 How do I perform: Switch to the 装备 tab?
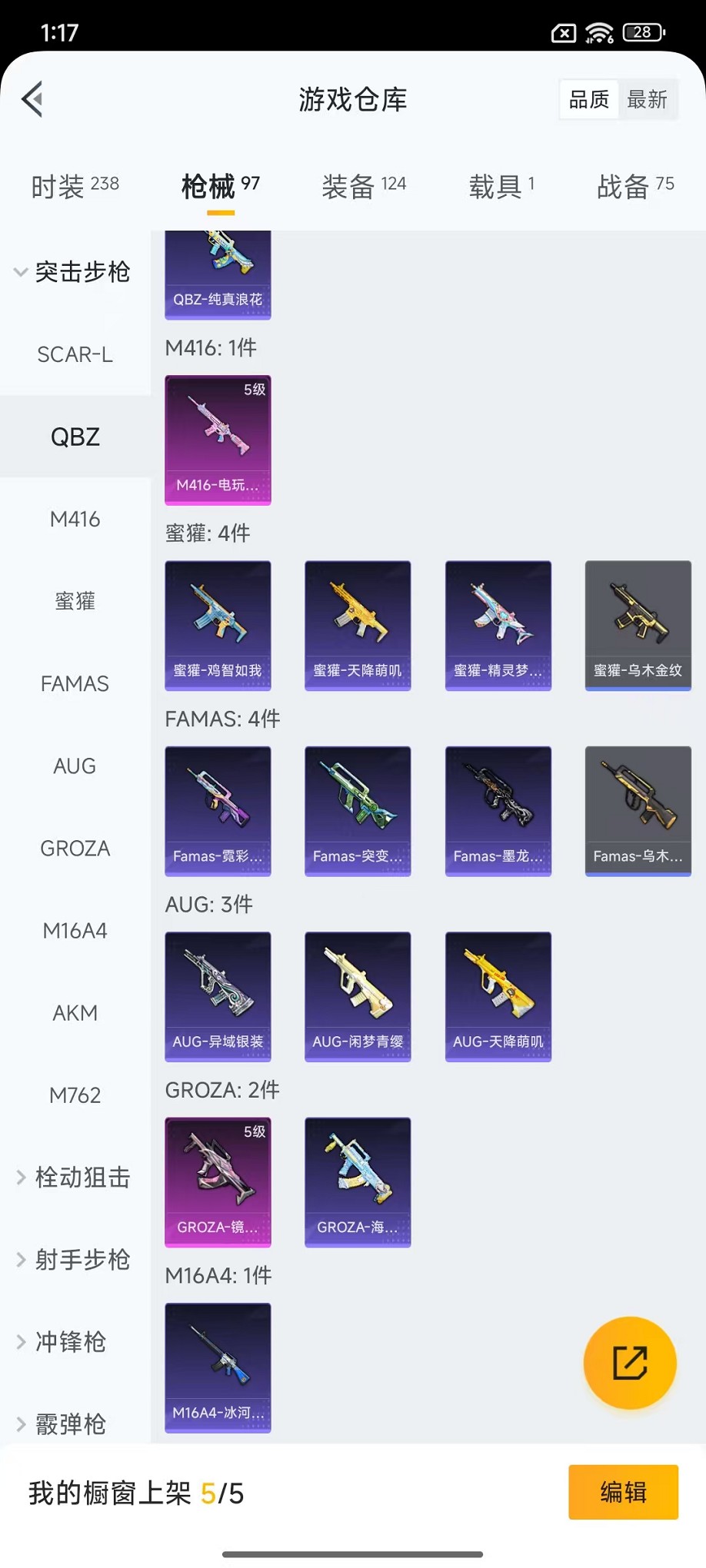pyautogui.click(x=363, y=186)
